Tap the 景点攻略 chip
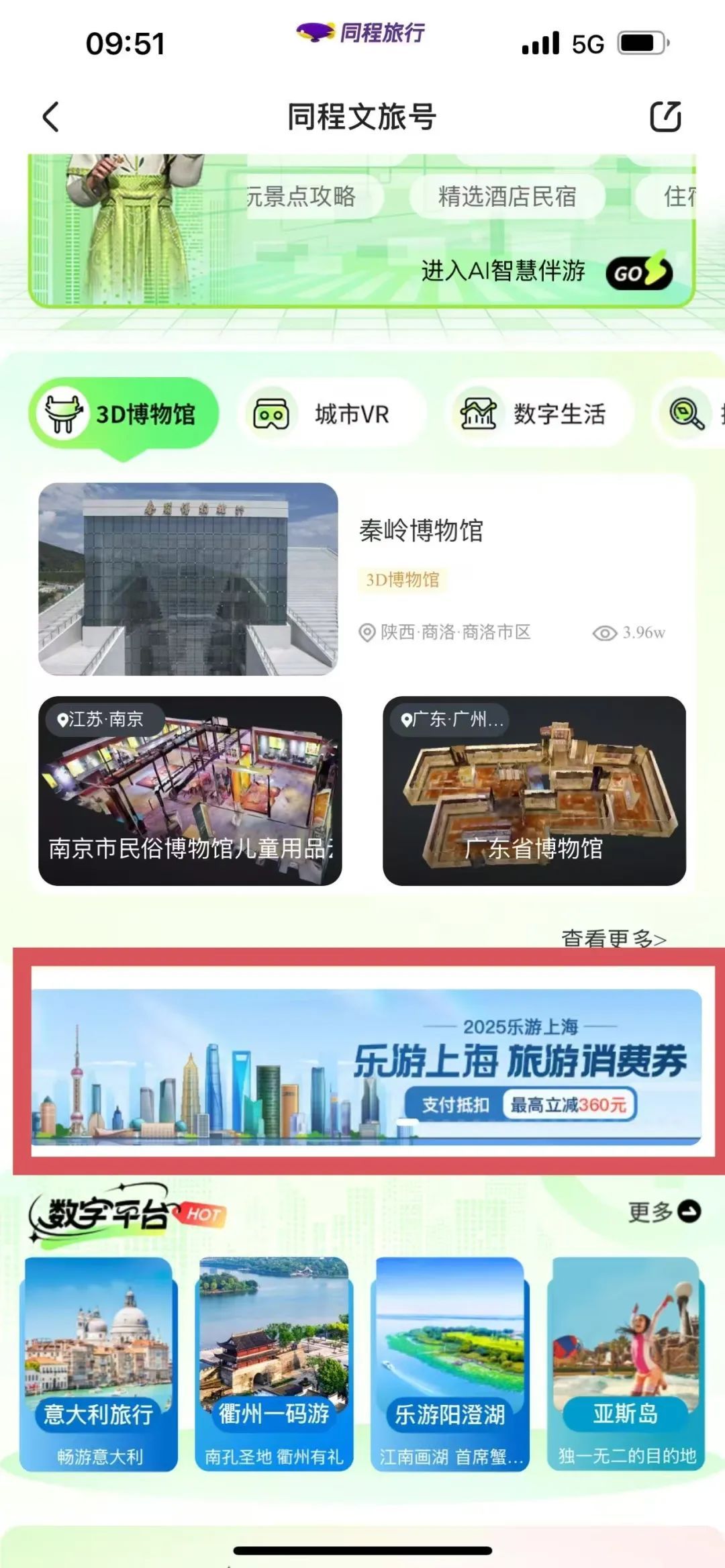 [x=302, y=197]
